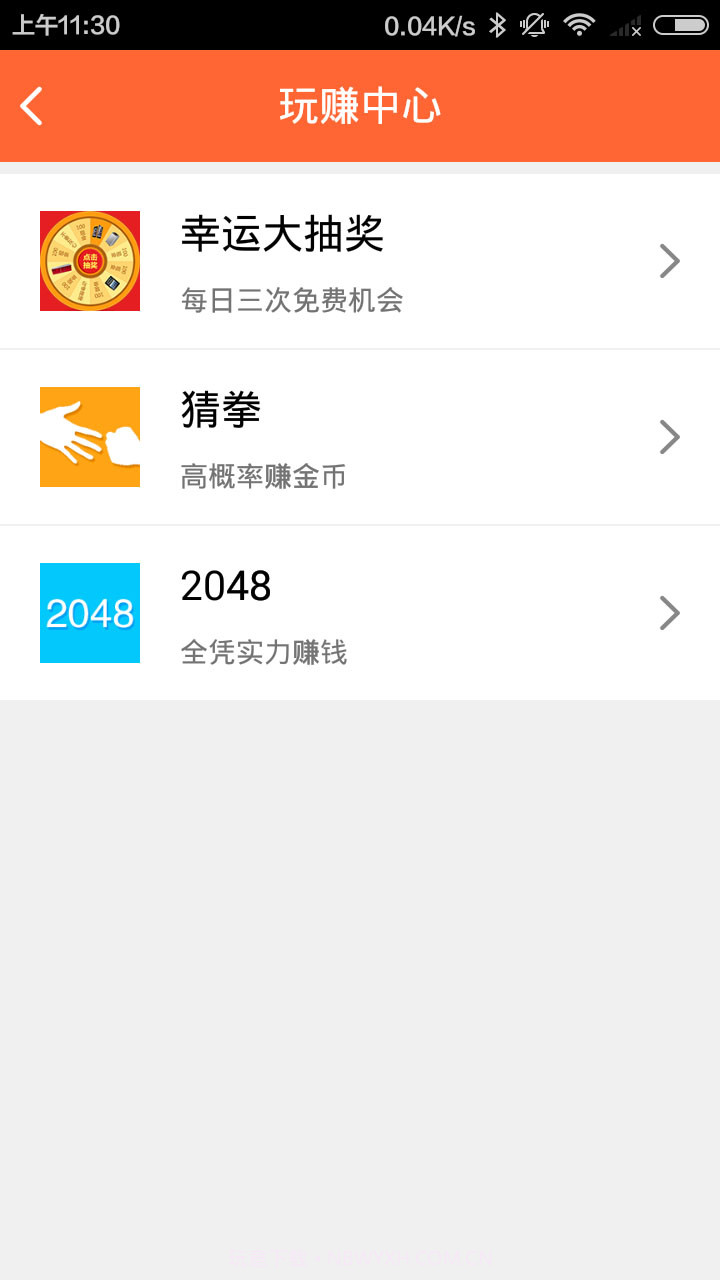Tap the rock-paper-scissors hands icon
720x1280 pixels.
click(89, 436)
